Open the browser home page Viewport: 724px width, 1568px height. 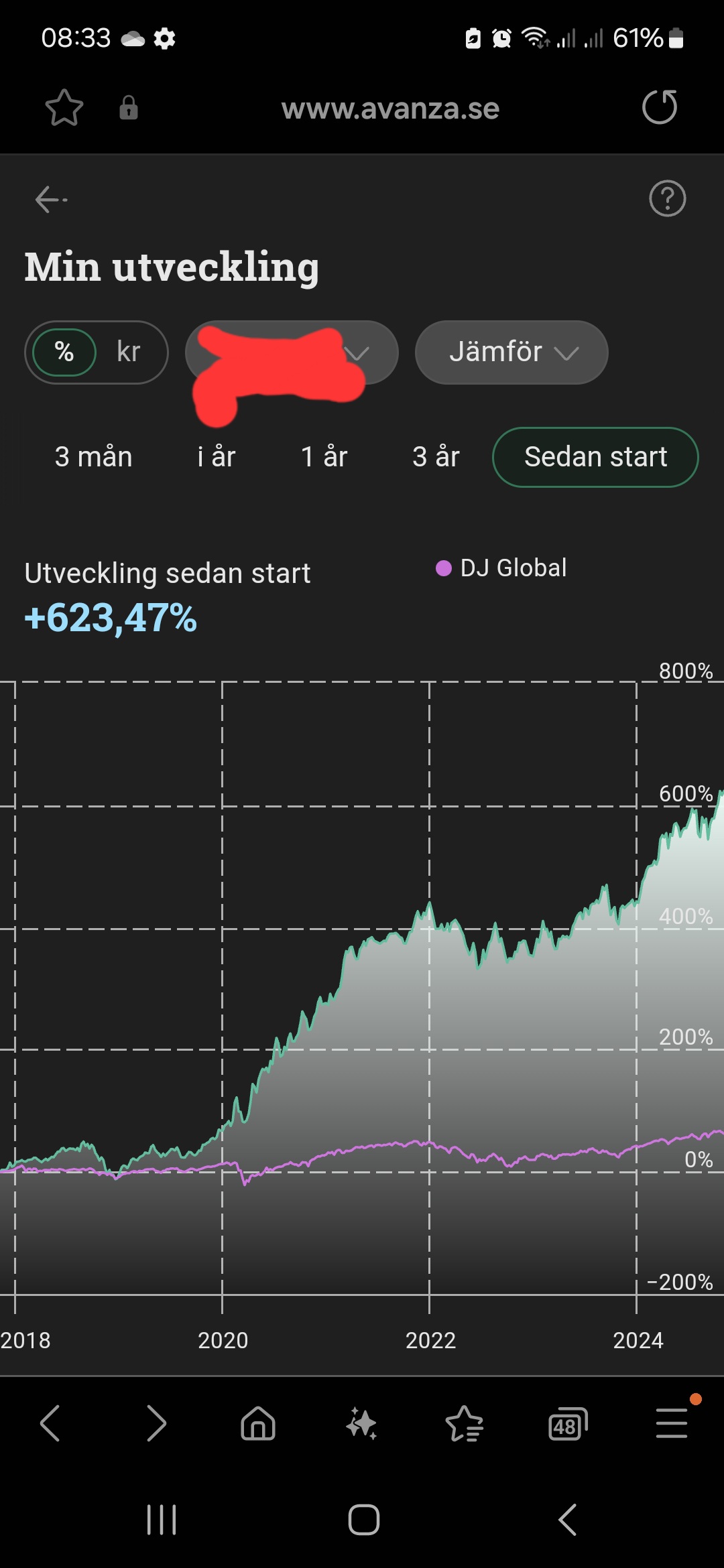tap(258, 1424)
